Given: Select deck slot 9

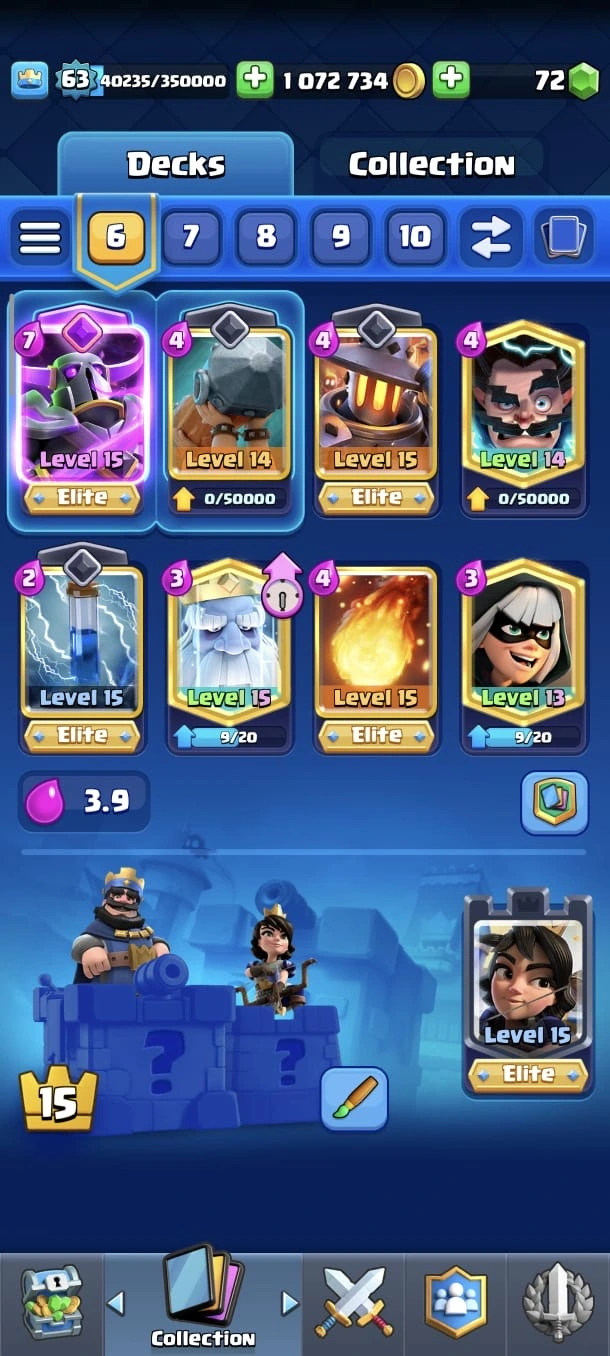Looking at the screenshot, I should (341, 237).
